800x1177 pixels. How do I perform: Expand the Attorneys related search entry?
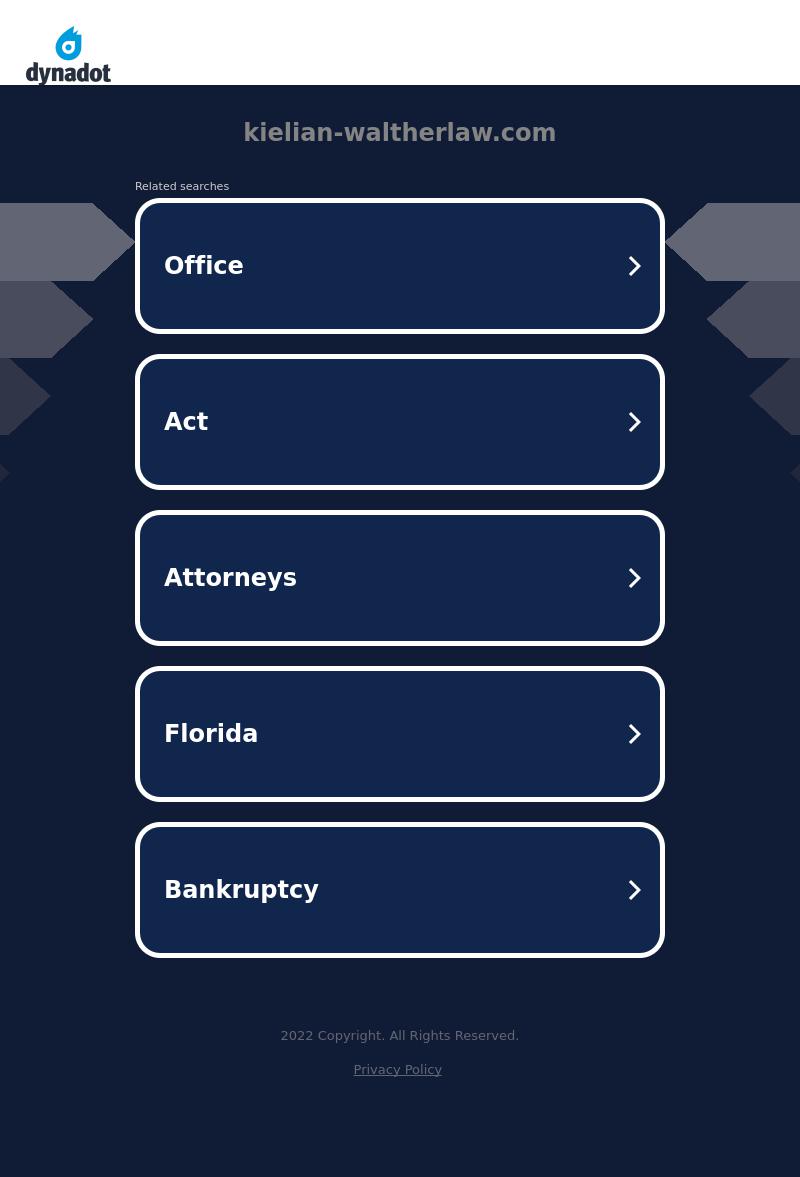point(400,577)
